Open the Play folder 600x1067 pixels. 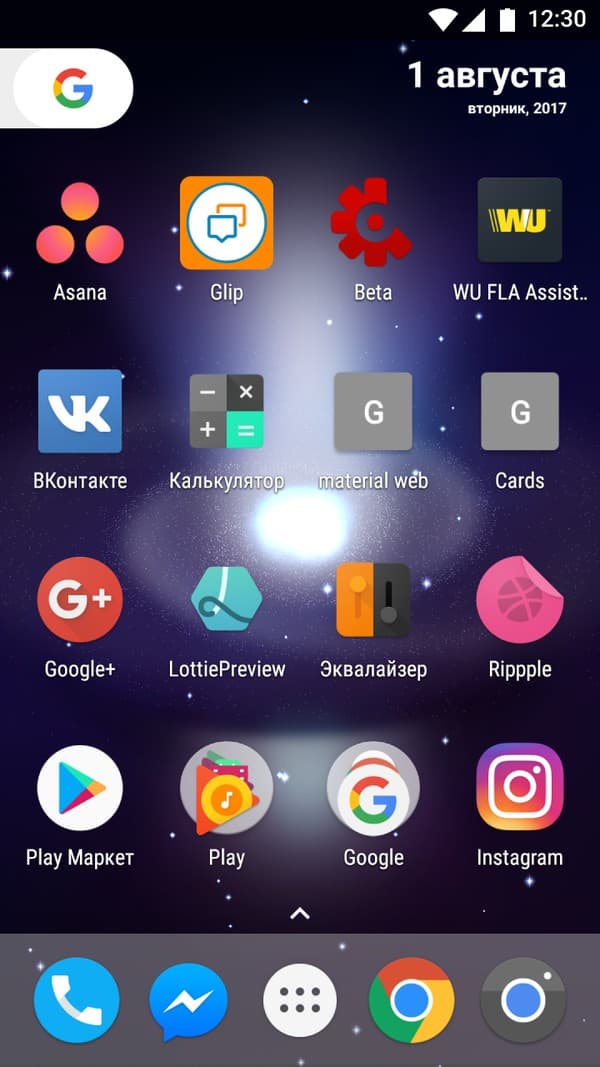pyautogui.click(x=227, y=788)
